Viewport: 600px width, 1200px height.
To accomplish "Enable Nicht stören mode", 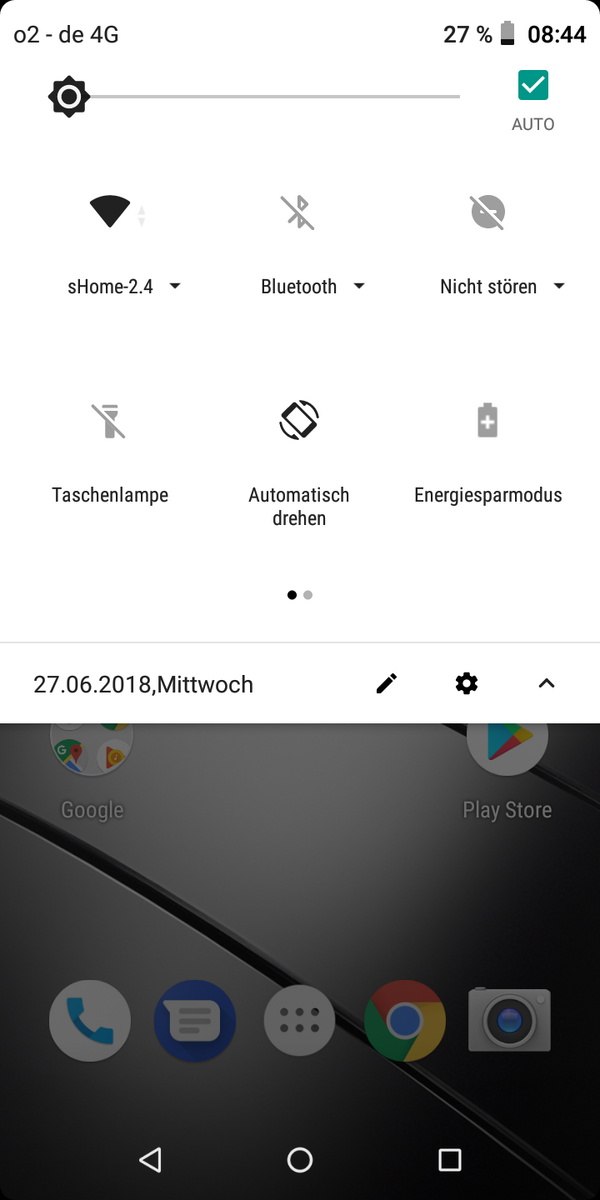I will pos(488,212).
